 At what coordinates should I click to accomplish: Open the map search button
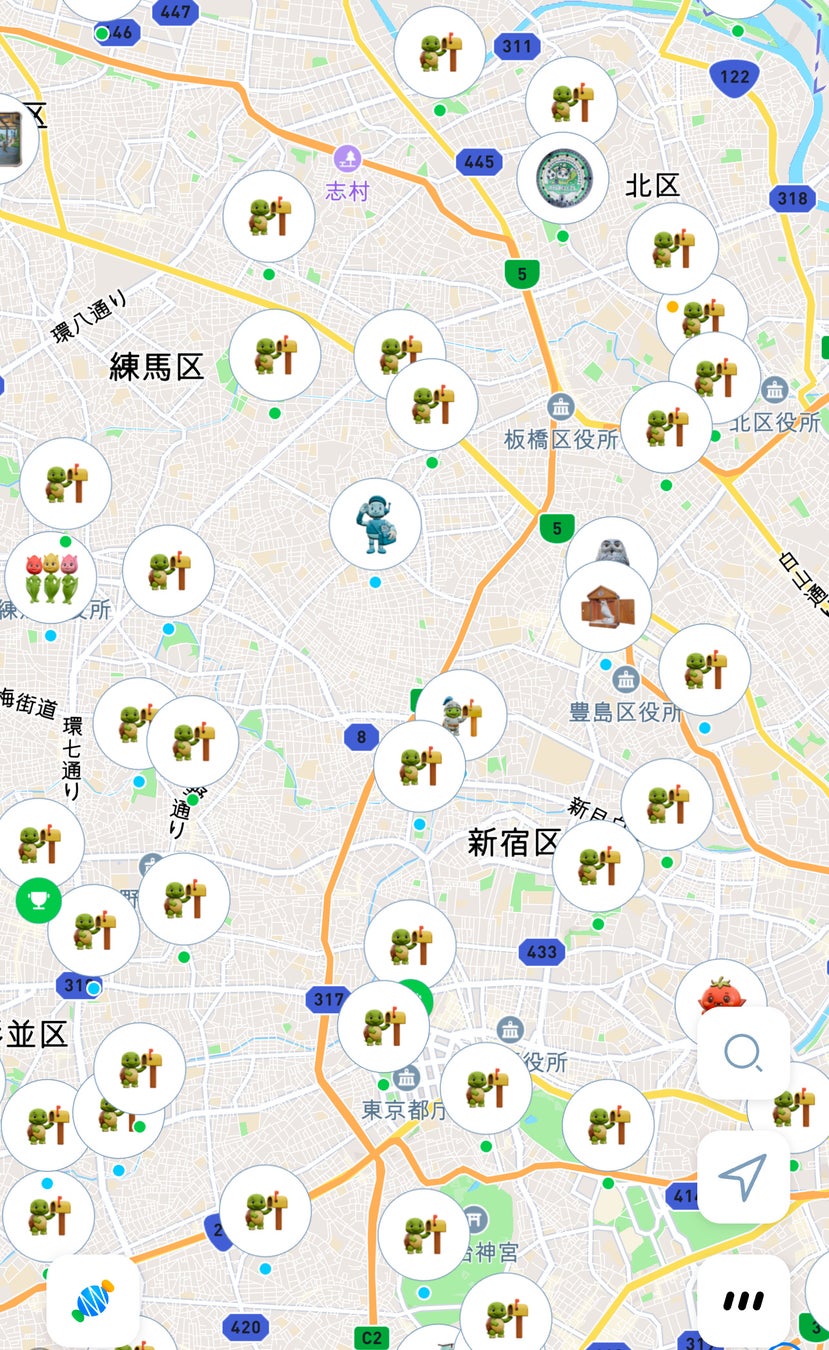click(743, 1053)
